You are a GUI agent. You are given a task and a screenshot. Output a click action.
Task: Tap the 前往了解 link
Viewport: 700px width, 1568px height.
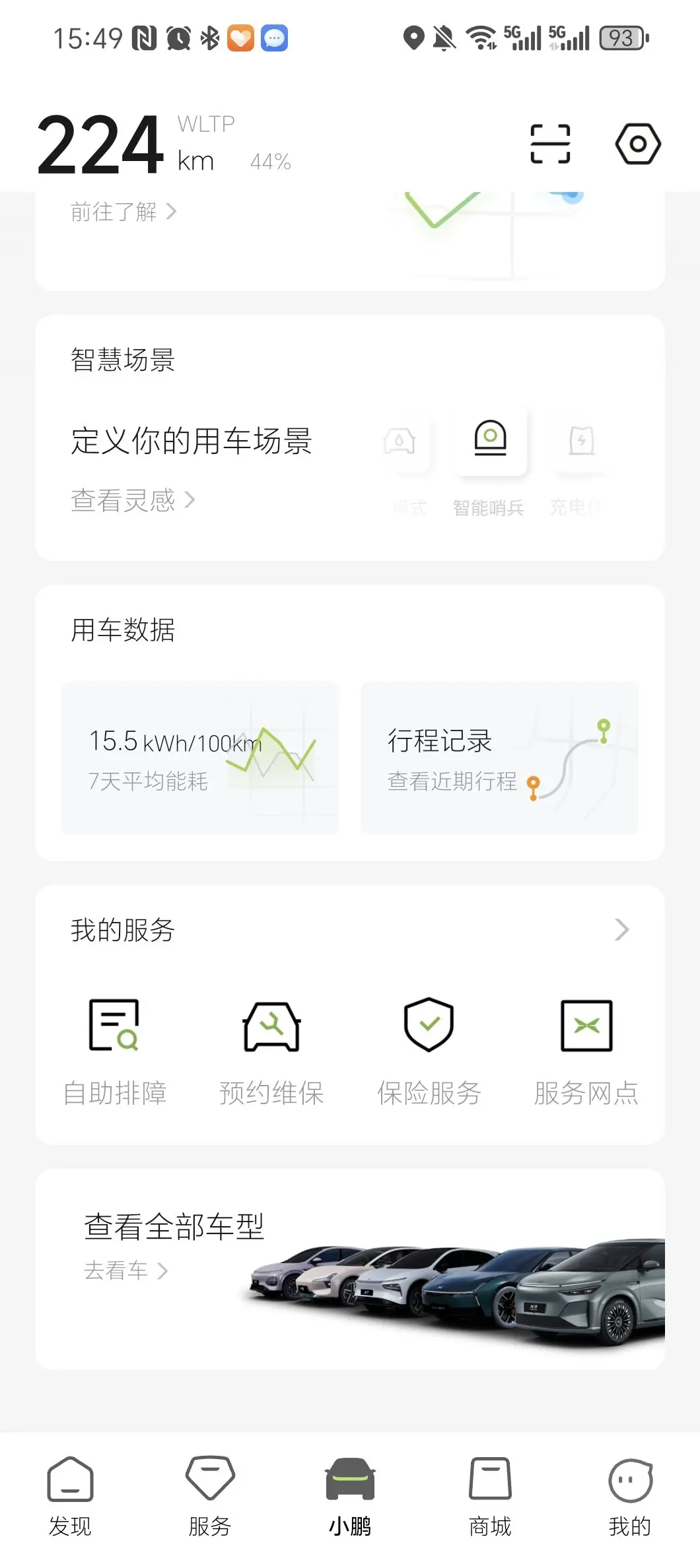point(123,212)
